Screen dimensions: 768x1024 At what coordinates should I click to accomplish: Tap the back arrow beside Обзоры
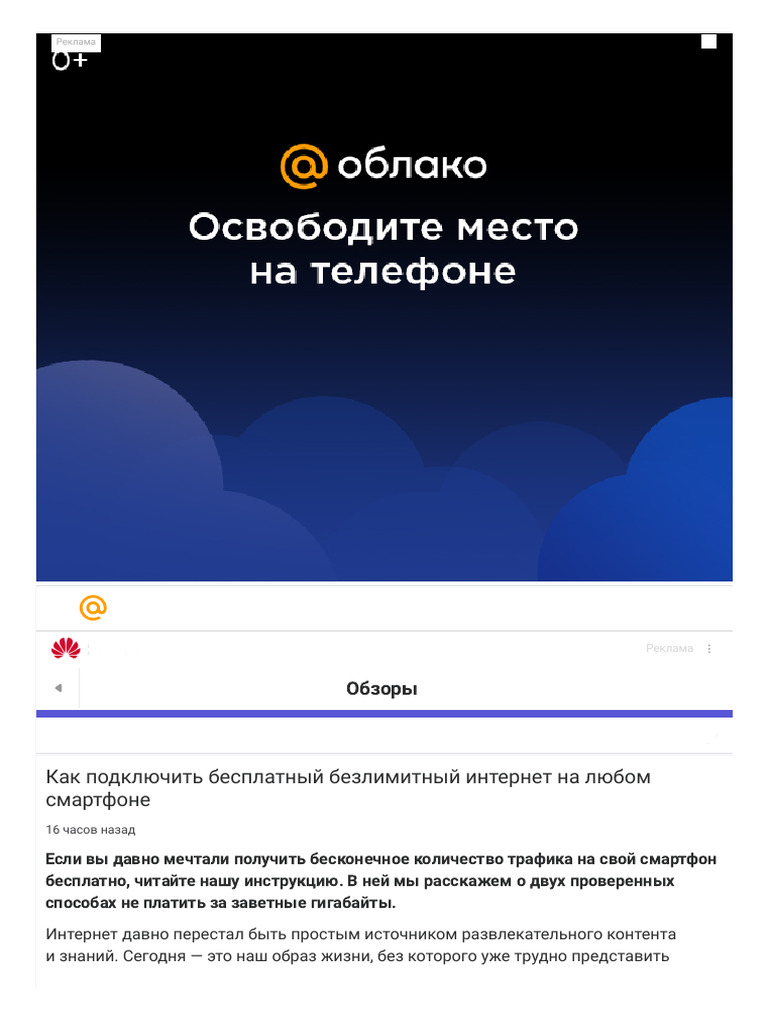[58, 688]
